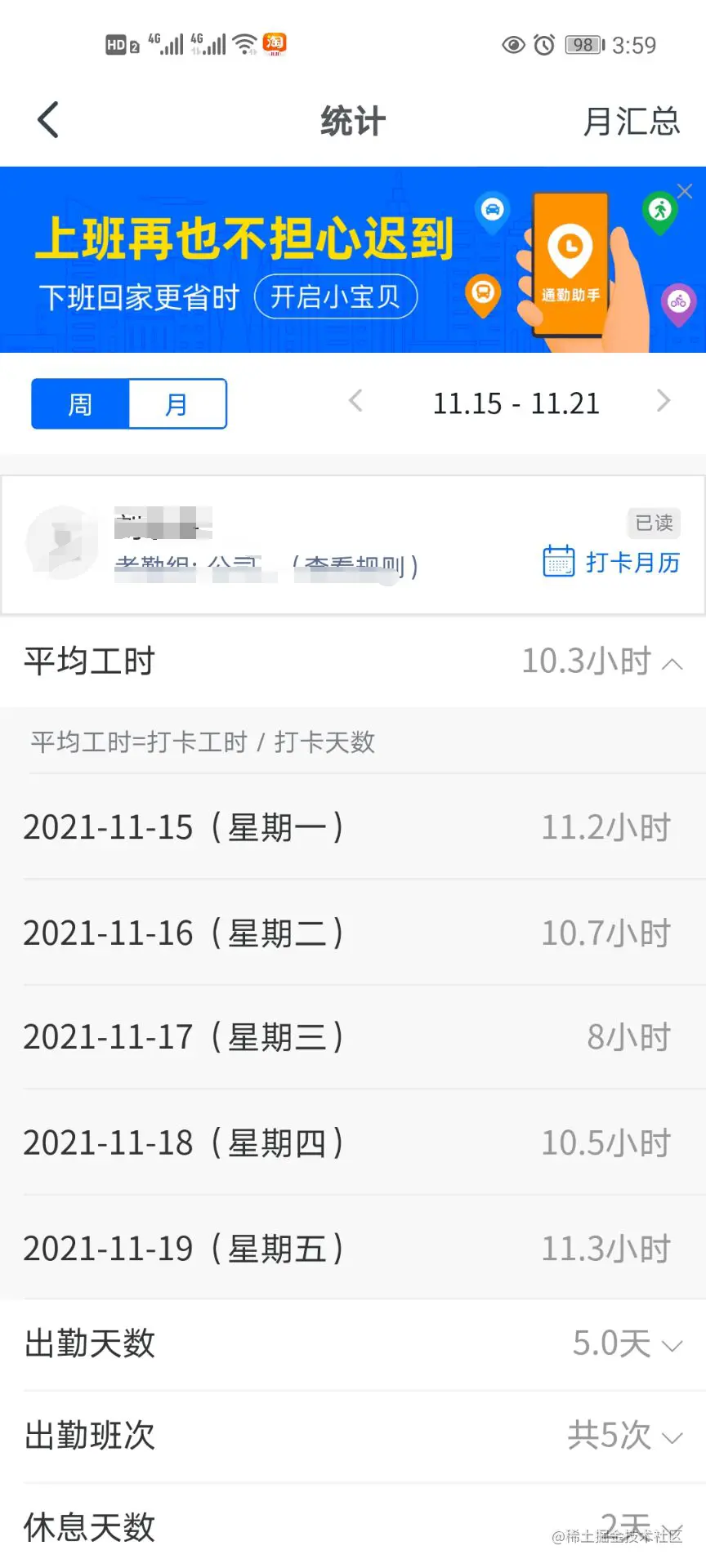Expand the 出勤班次 row
Image resolution: width=706 pixels, height=1568 pixels.
(672, 1437)
